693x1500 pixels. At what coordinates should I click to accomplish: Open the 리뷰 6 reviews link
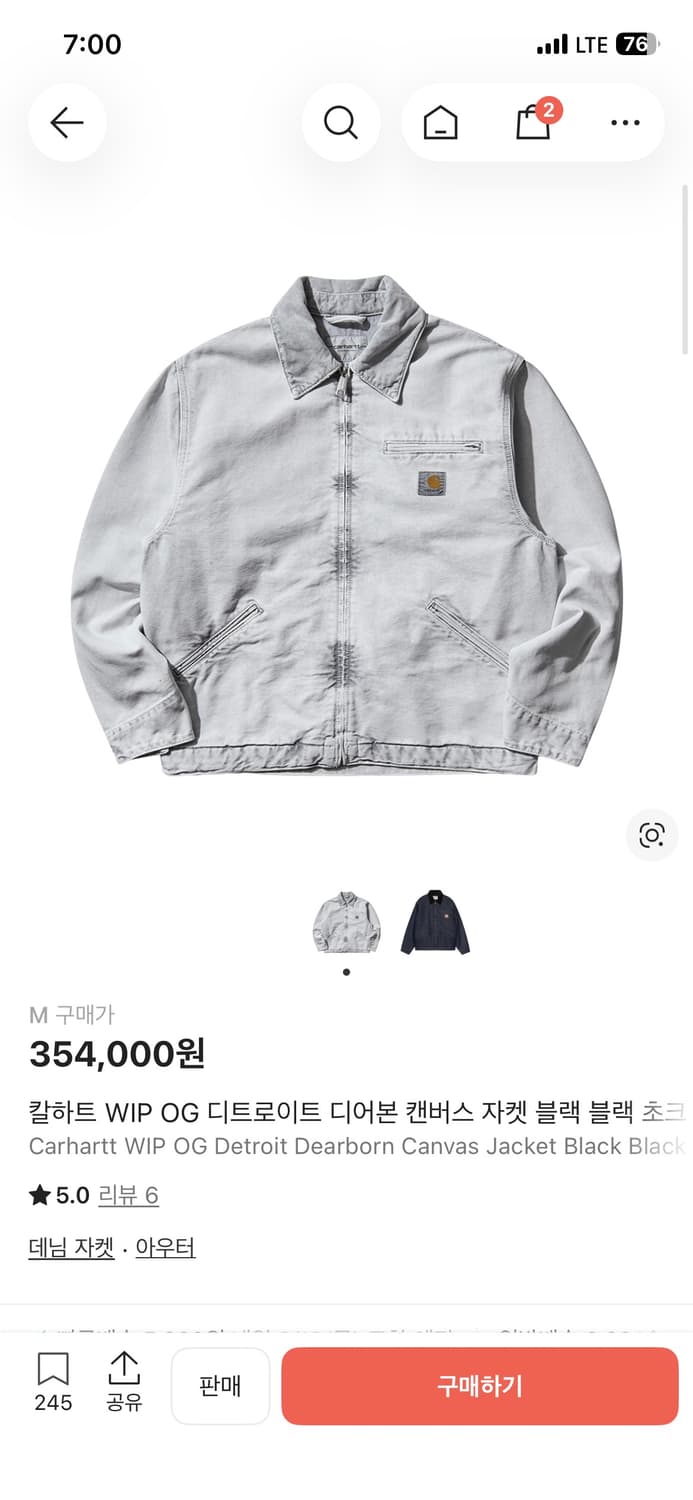pyautogui.click(x=128, y=1195)
